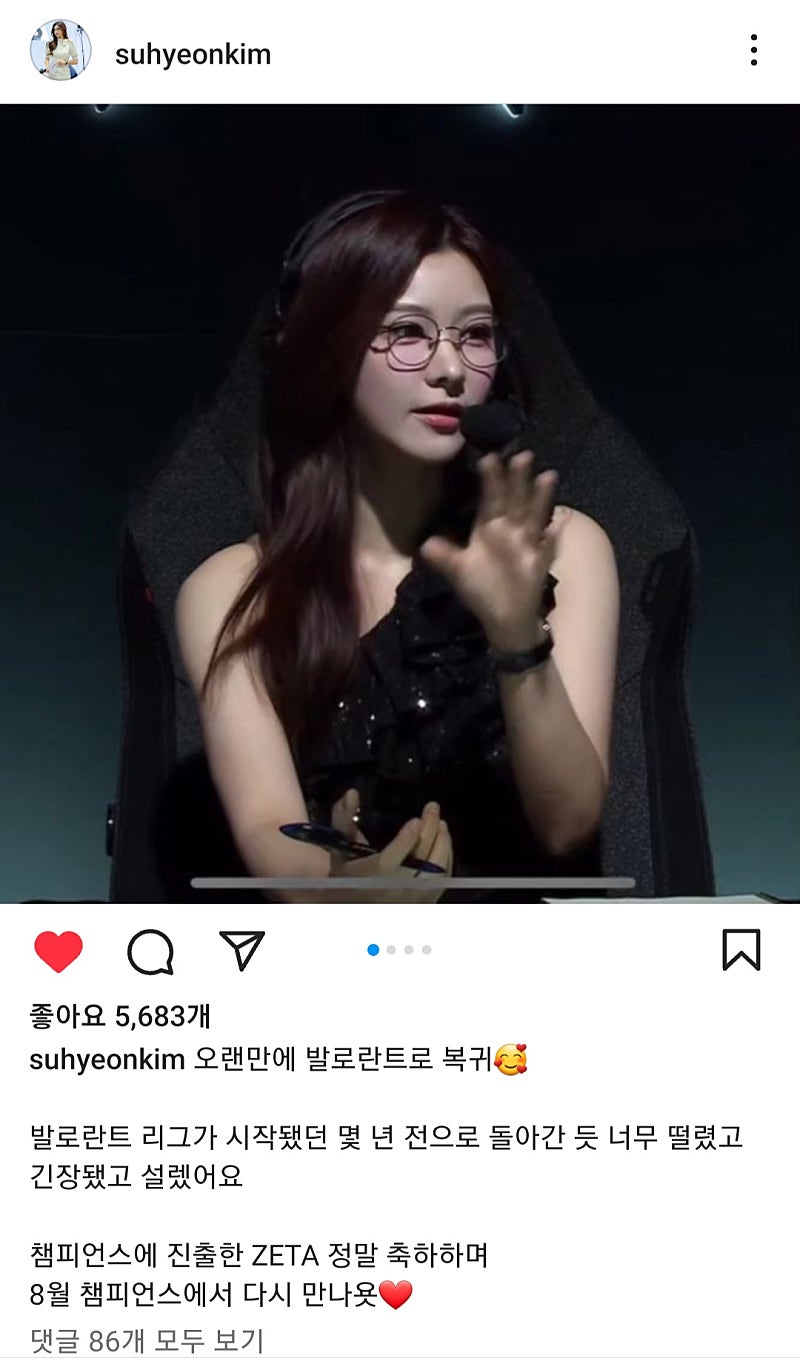Share the post via paper plane icon
Viewport: 800px width, 1370px height.
click(x=242, y=950)
